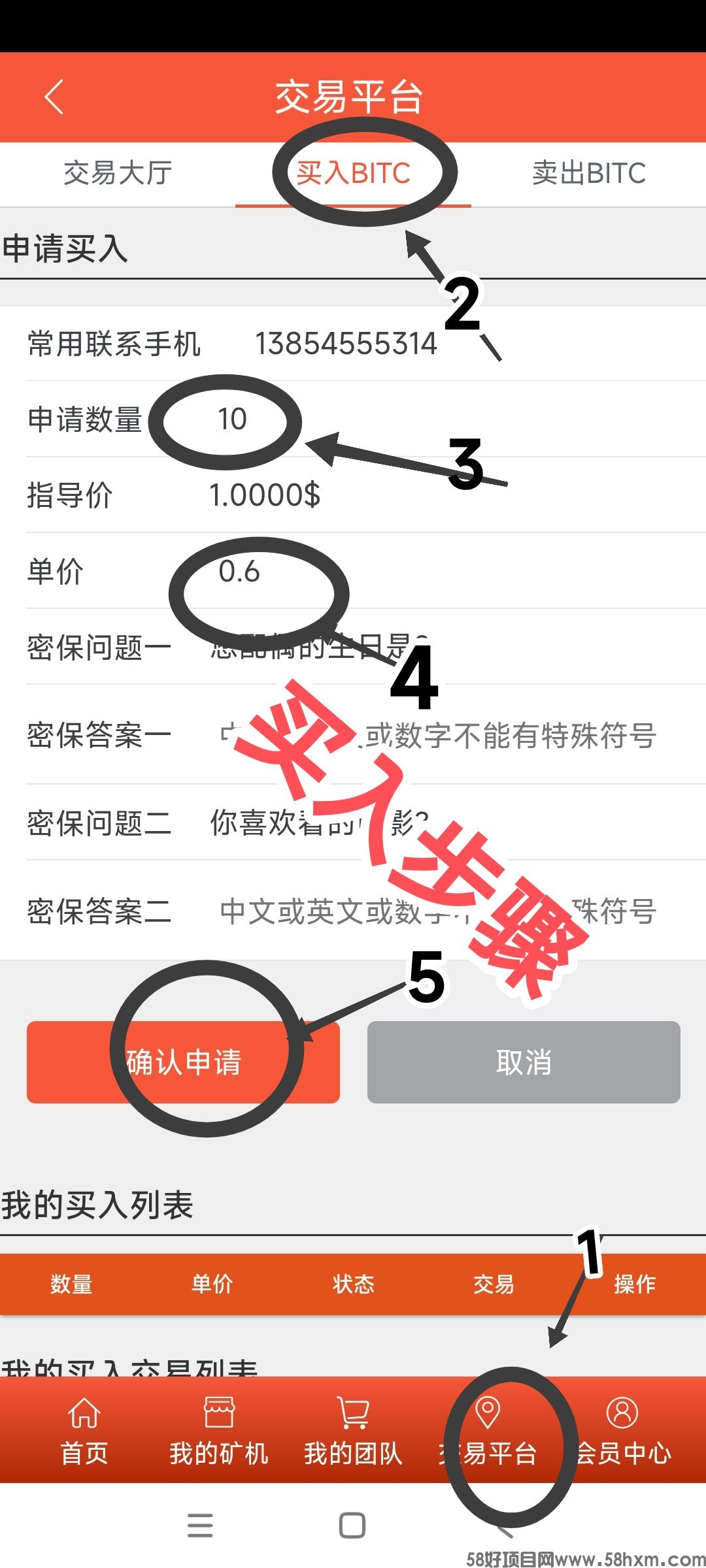This screenshot has height=1568, width=706.
Task: Tap the system home button
Action: tap(352, 1526)
